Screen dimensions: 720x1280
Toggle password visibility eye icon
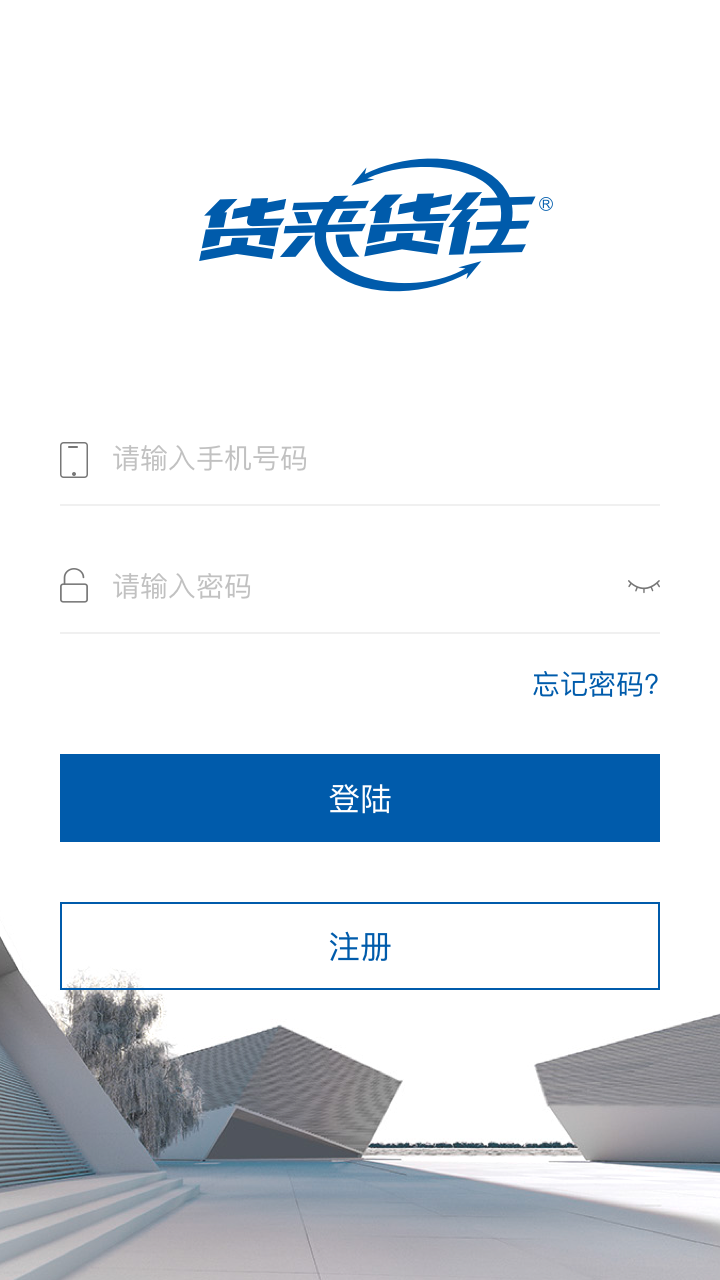(643, 586)
